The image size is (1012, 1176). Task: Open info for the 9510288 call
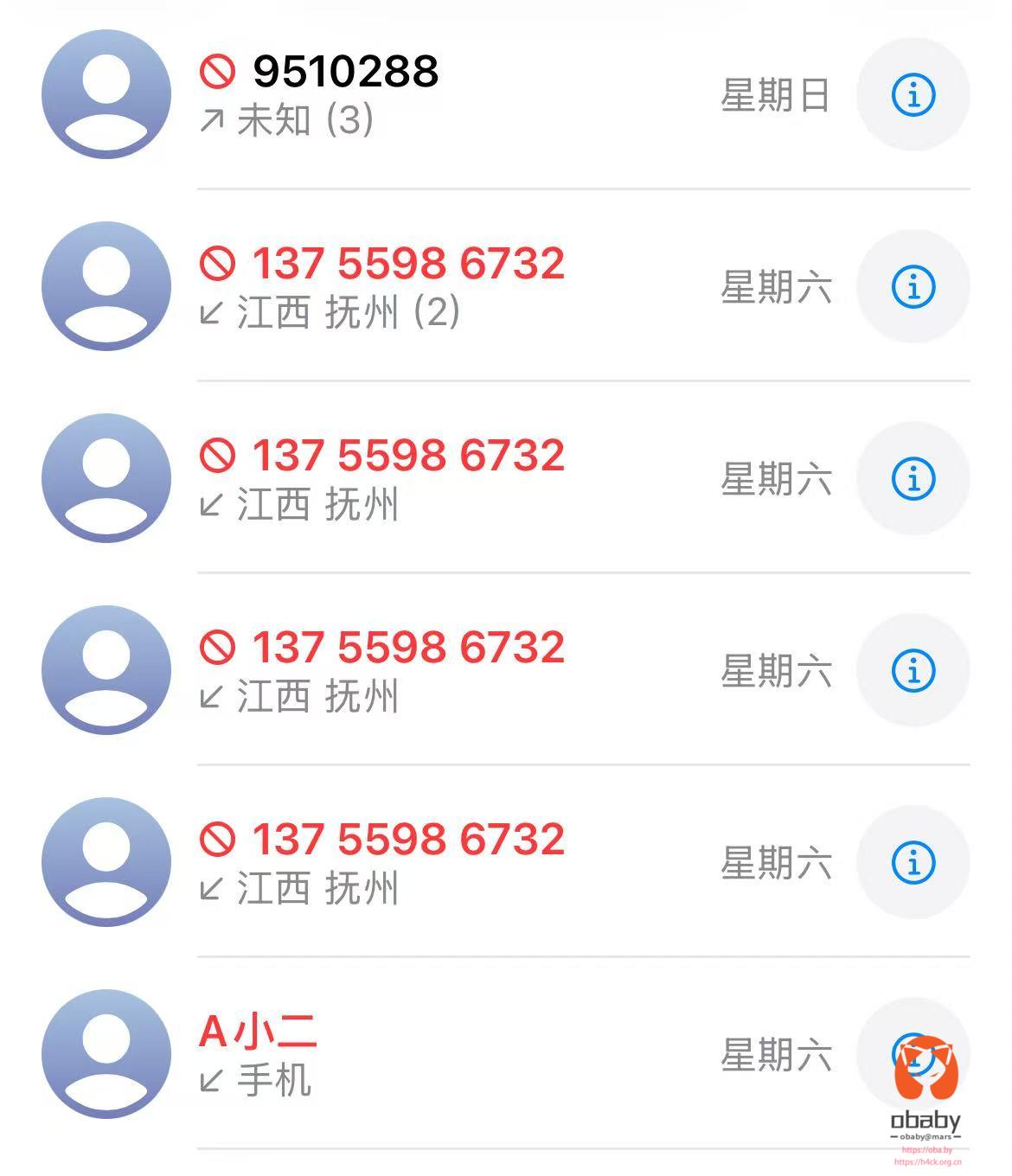pos(913,94)
